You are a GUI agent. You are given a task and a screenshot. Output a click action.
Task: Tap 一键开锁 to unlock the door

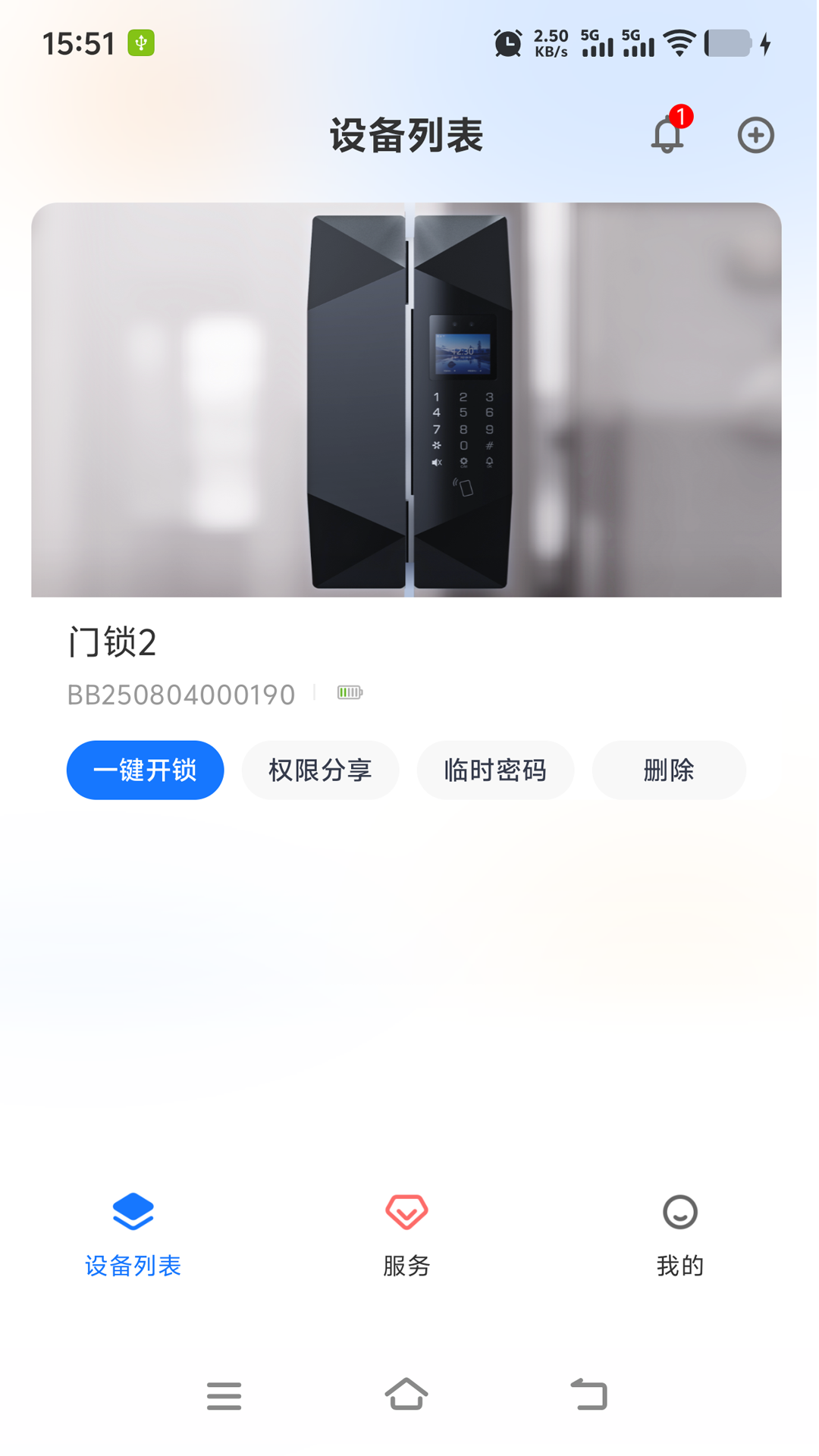[145, 770]
